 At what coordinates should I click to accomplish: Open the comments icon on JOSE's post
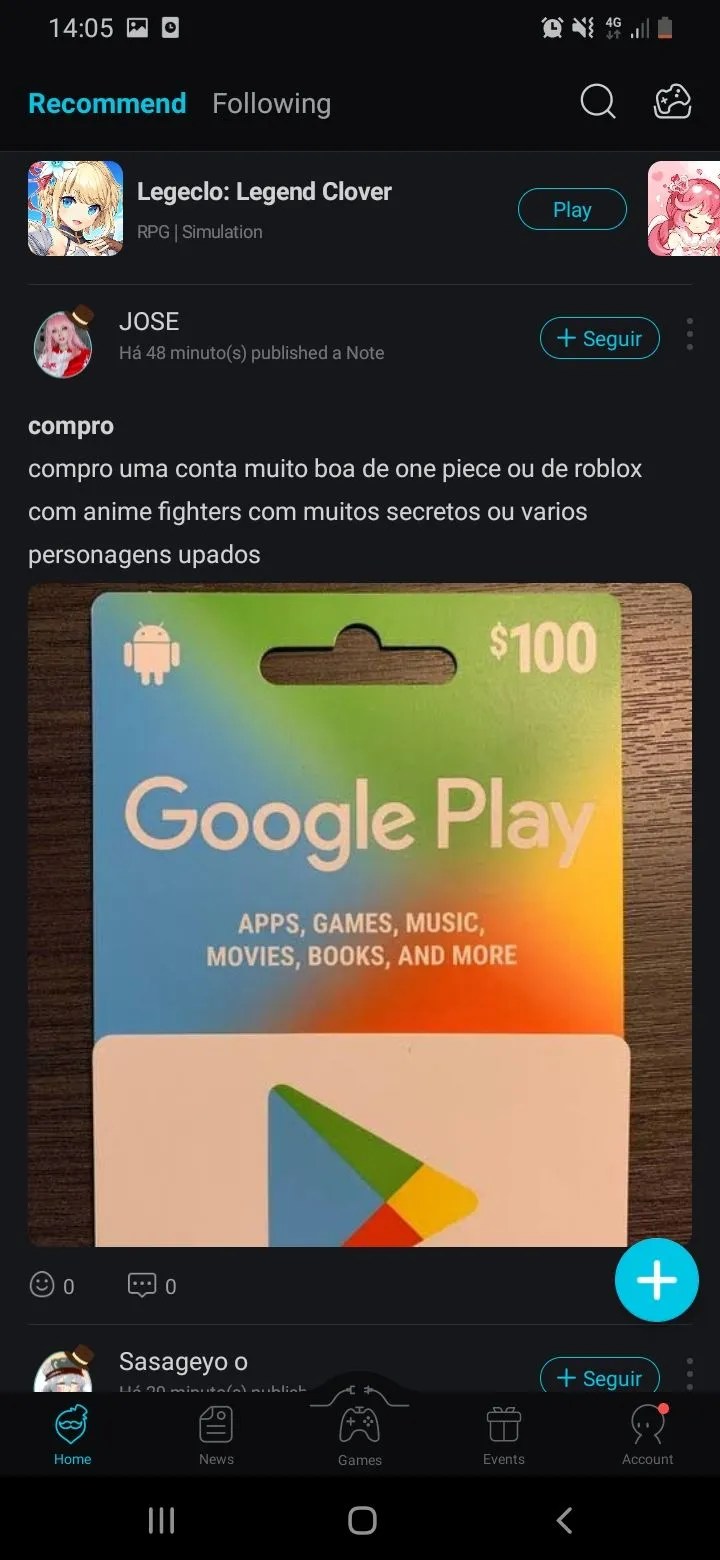tap(143, 1284)
